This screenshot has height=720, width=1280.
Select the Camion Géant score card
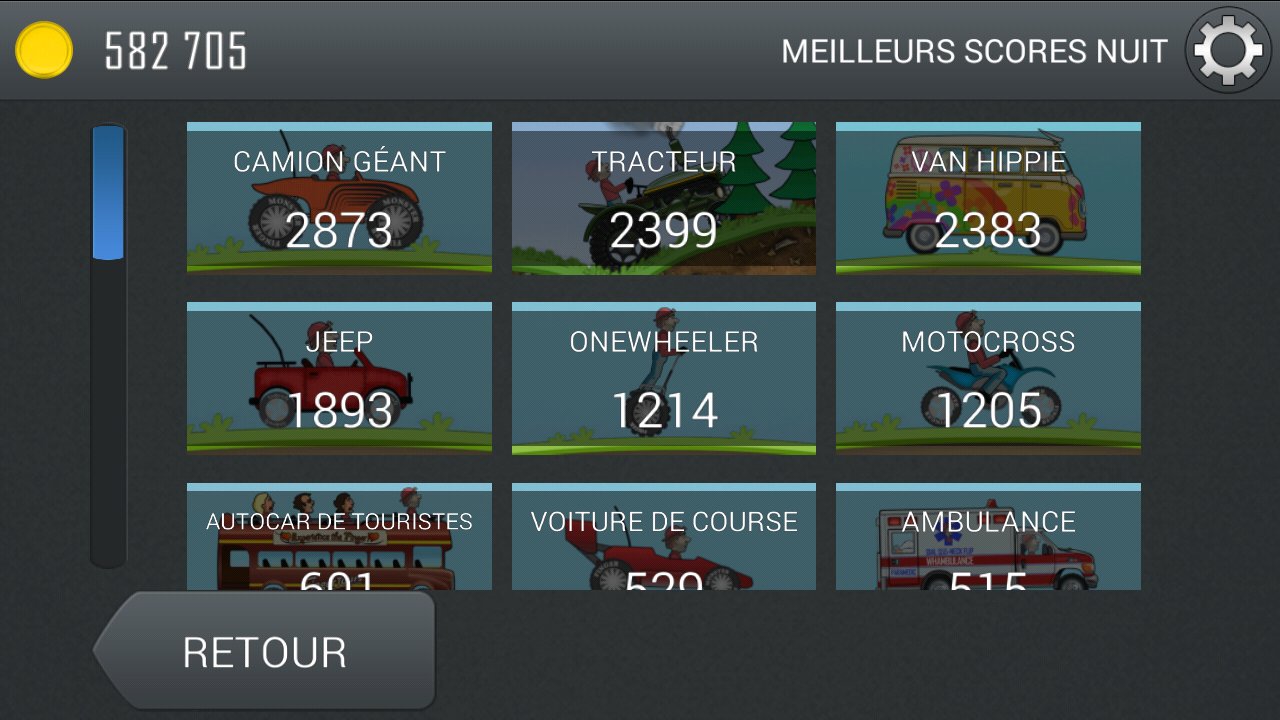(339, 198)
